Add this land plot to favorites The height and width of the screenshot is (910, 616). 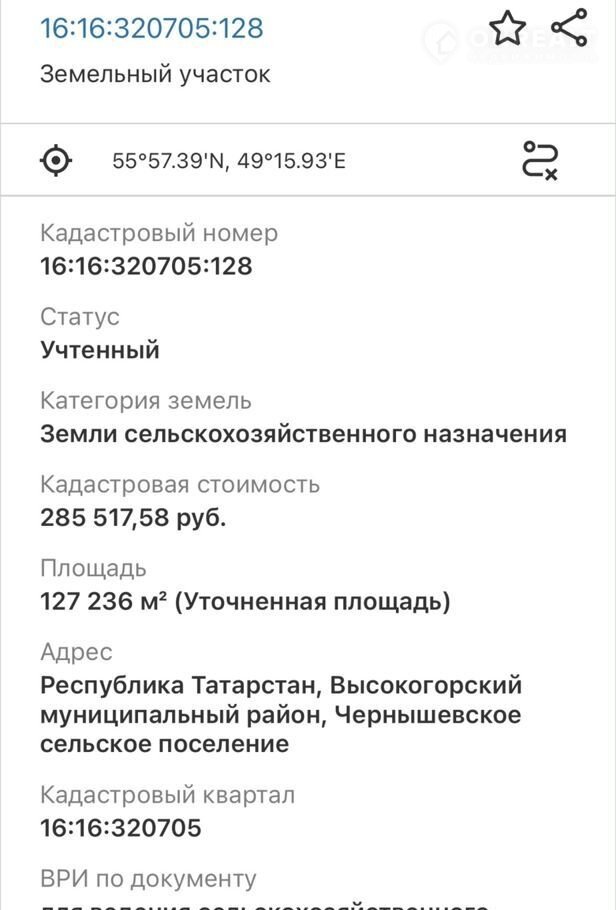507,28
